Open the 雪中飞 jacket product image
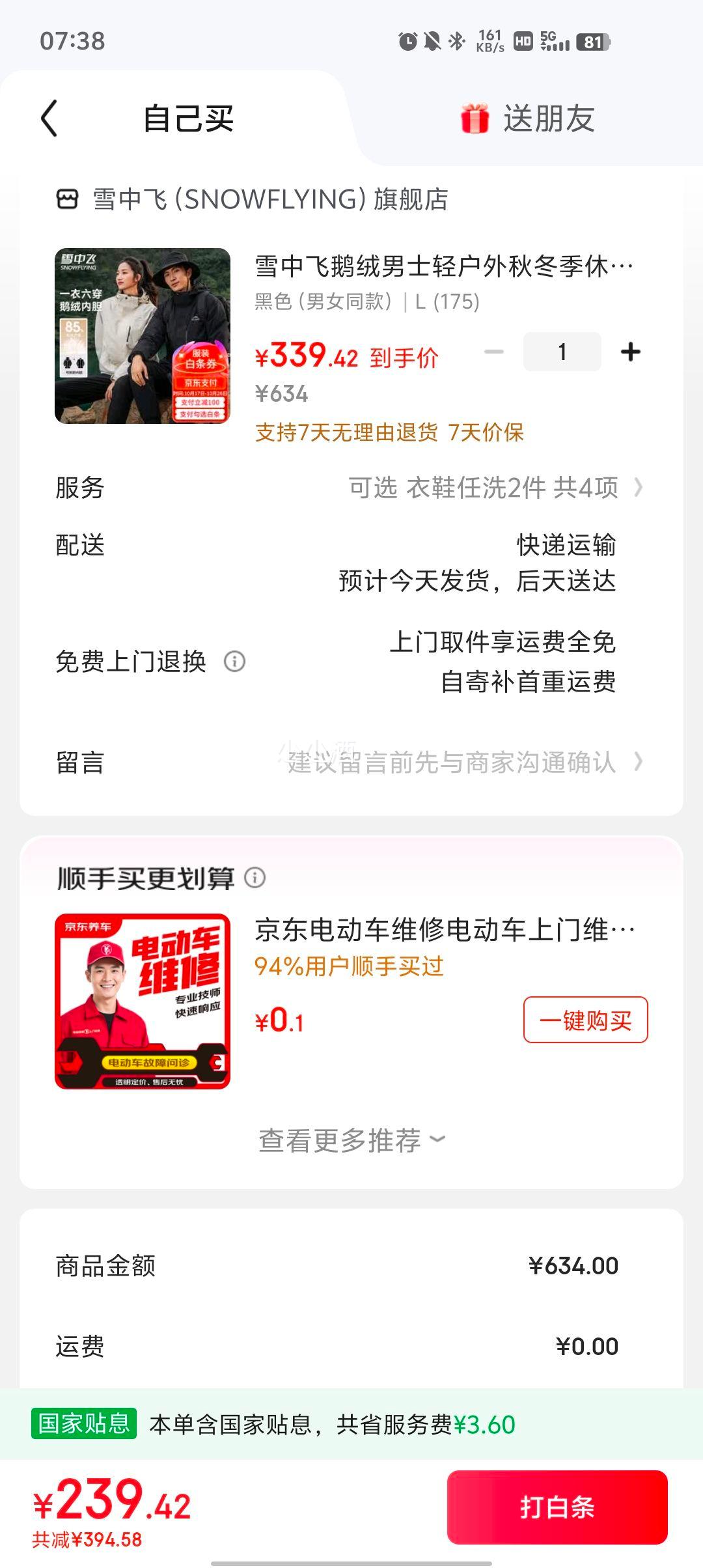This screenshot has width=703, height=1568. (143, 336)
